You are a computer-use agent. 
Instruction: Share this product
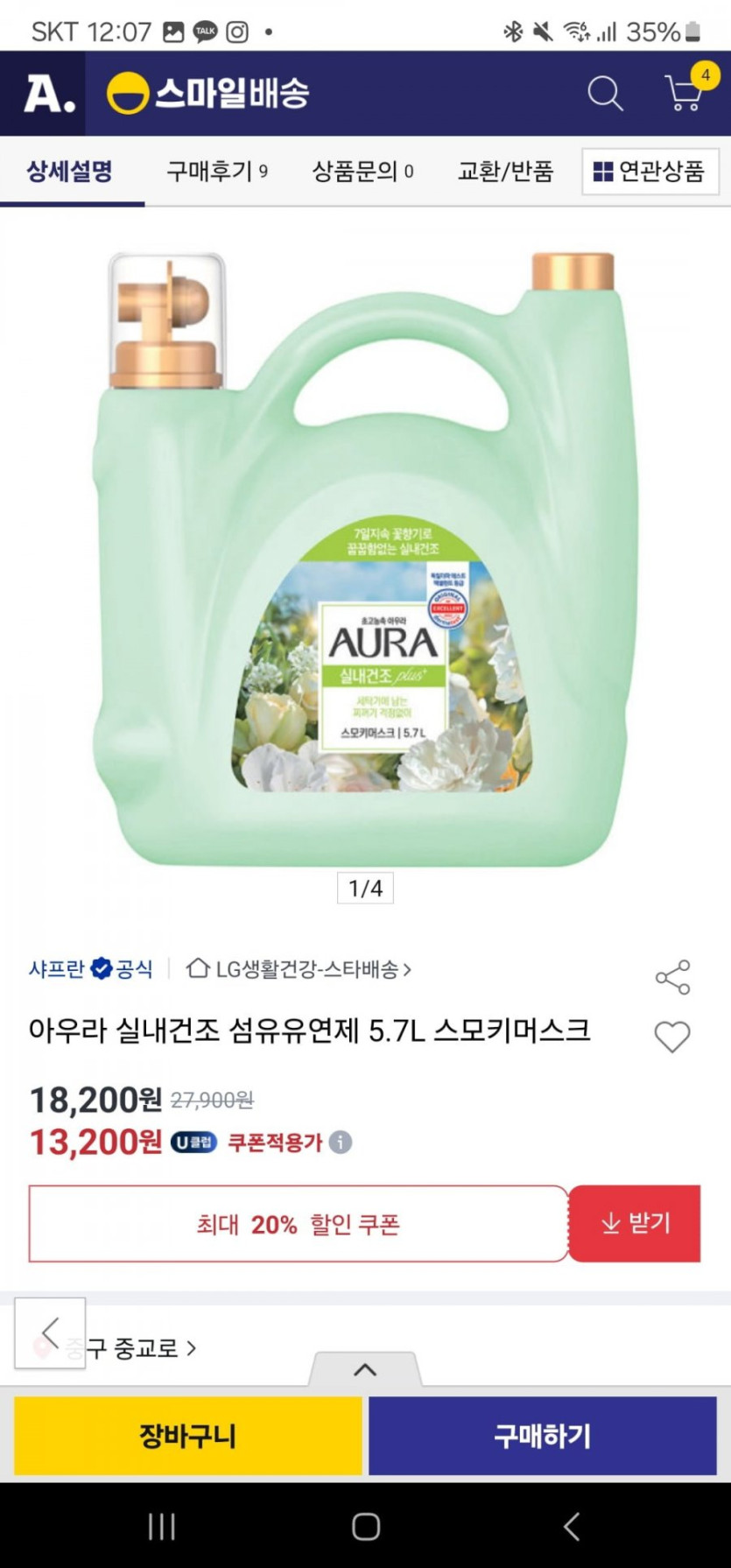pos(672,977)
